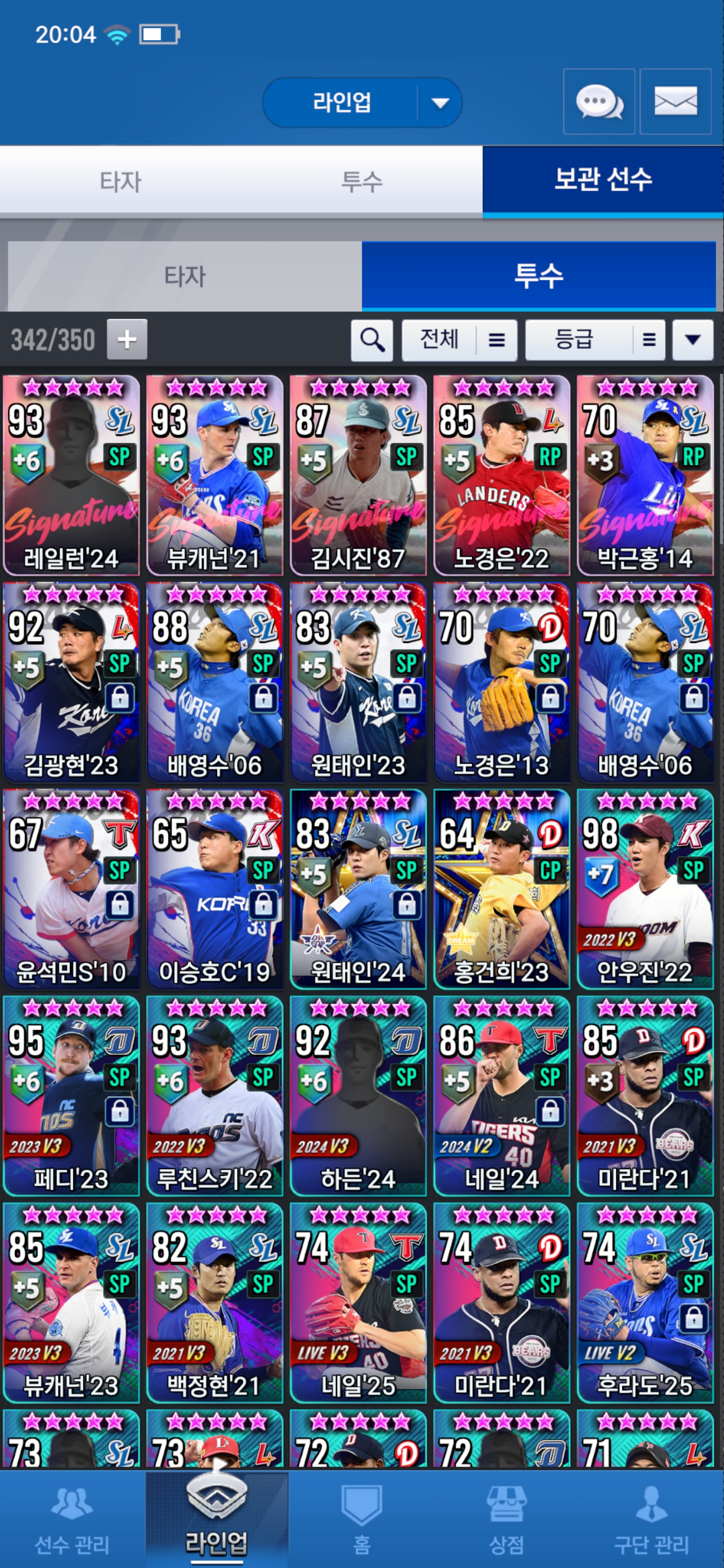Screen dimensions: 724x1568
Task: Switch to the top 타자 tab
Action: [x=121, y=181]
